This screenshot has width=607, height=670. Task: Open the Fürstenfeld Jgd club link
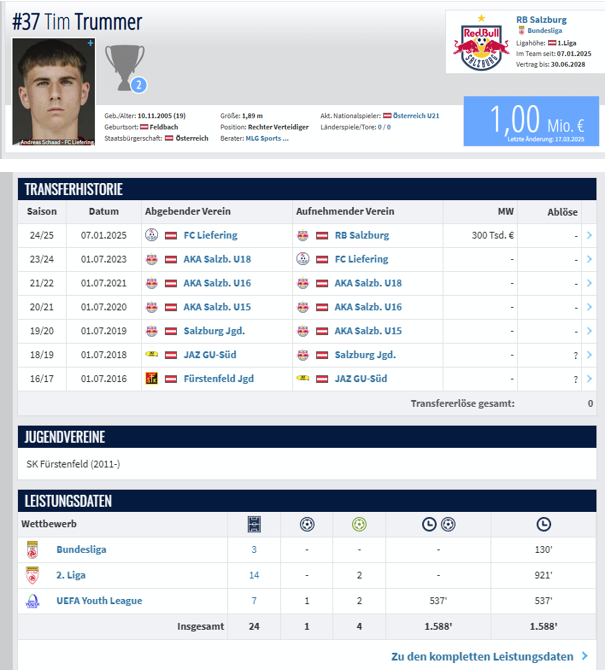(217, 379)
